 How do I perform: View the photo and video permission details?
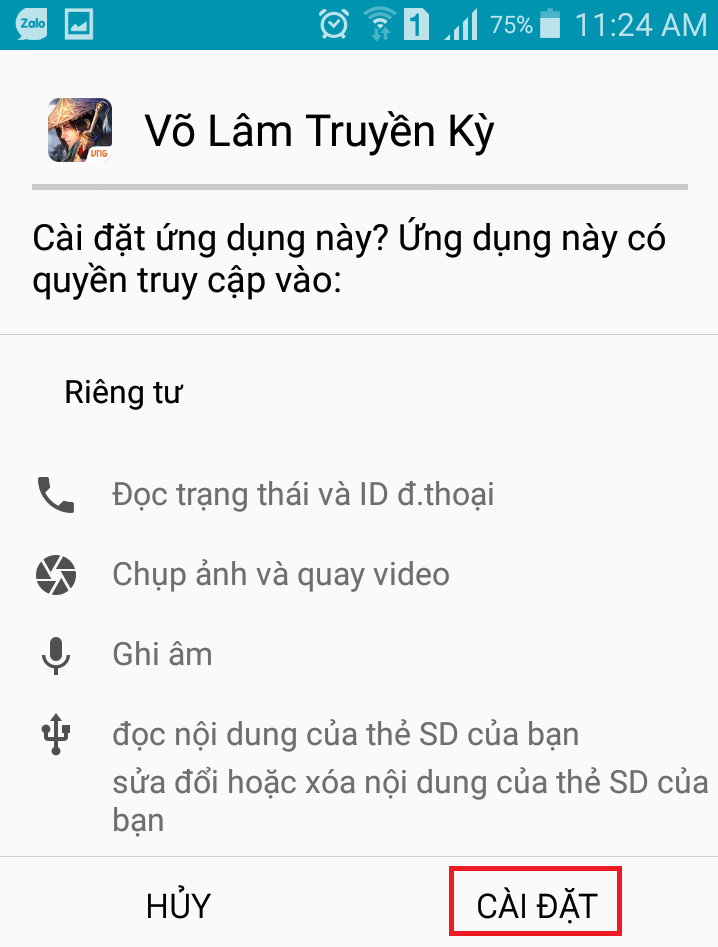(x=281, y=574)
